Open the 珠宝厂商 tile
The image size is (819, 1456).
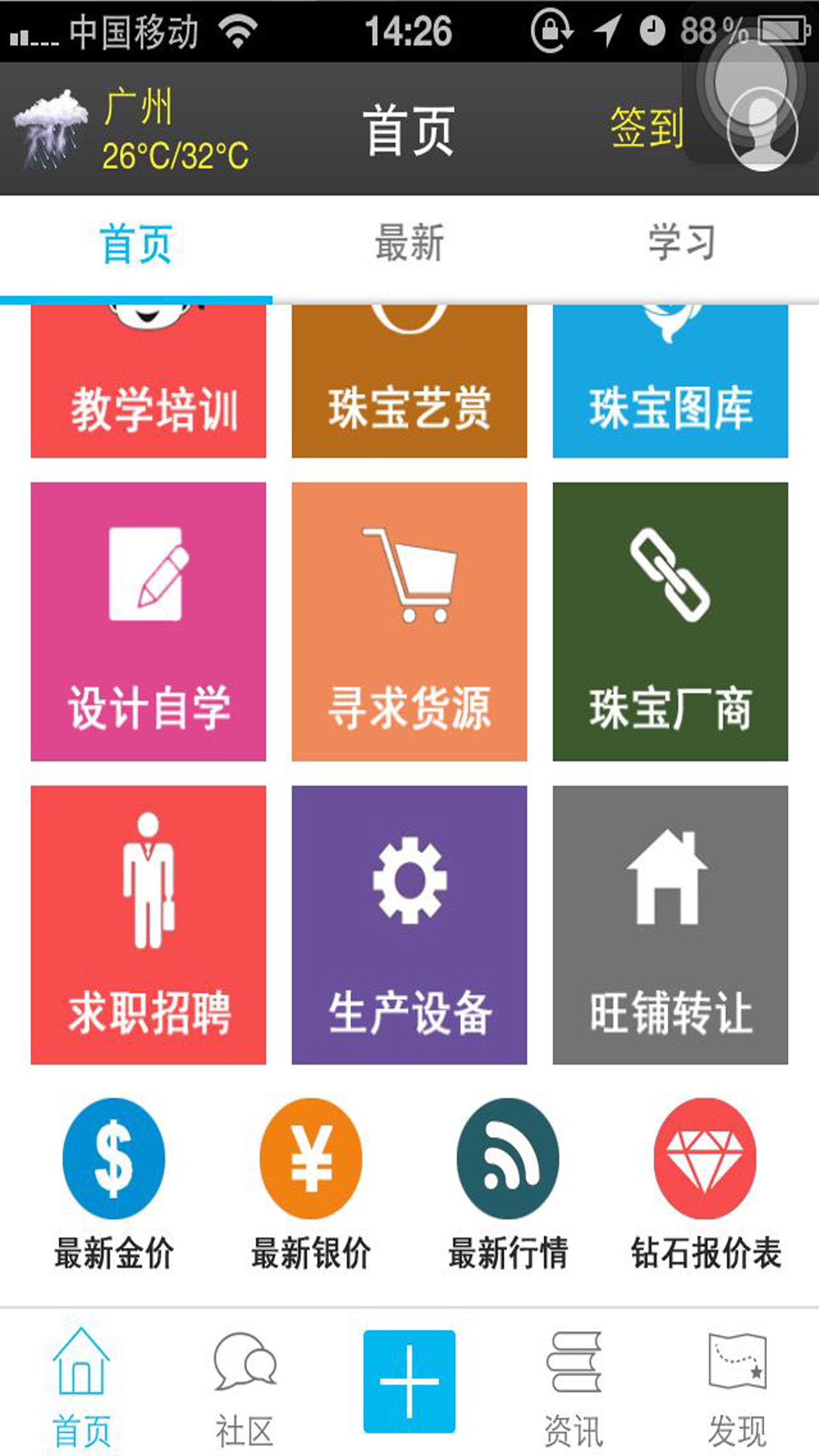(x=671, y=622)
